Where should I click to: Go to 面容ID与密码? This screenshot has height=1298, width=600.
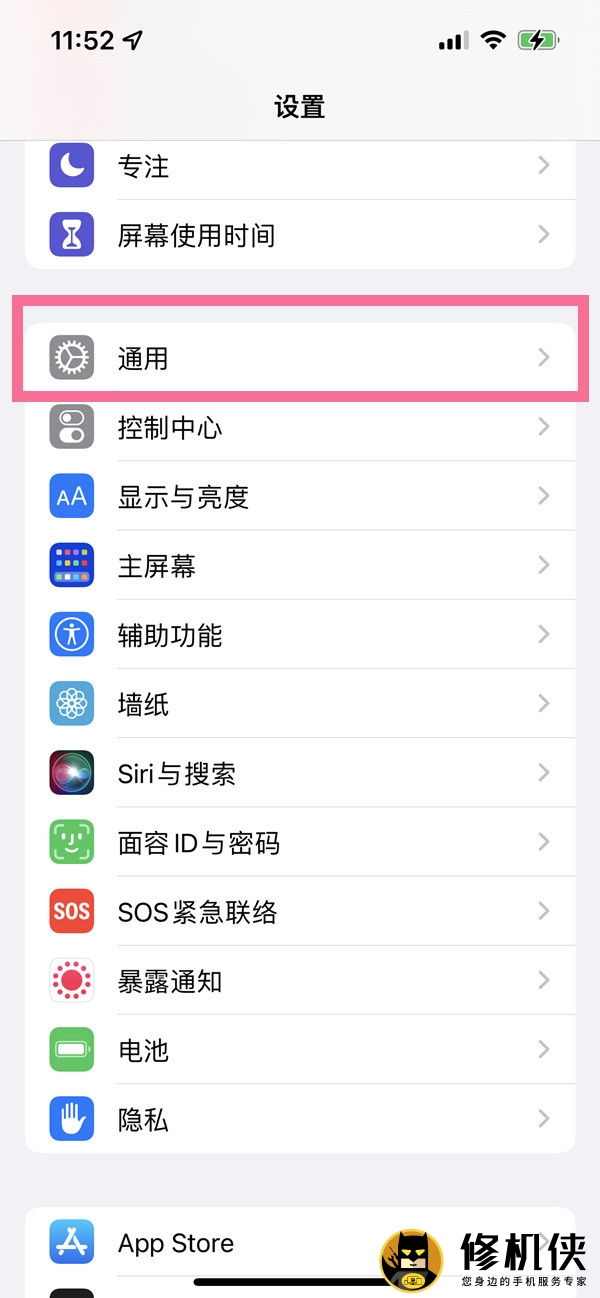click(x=300, y=842)
